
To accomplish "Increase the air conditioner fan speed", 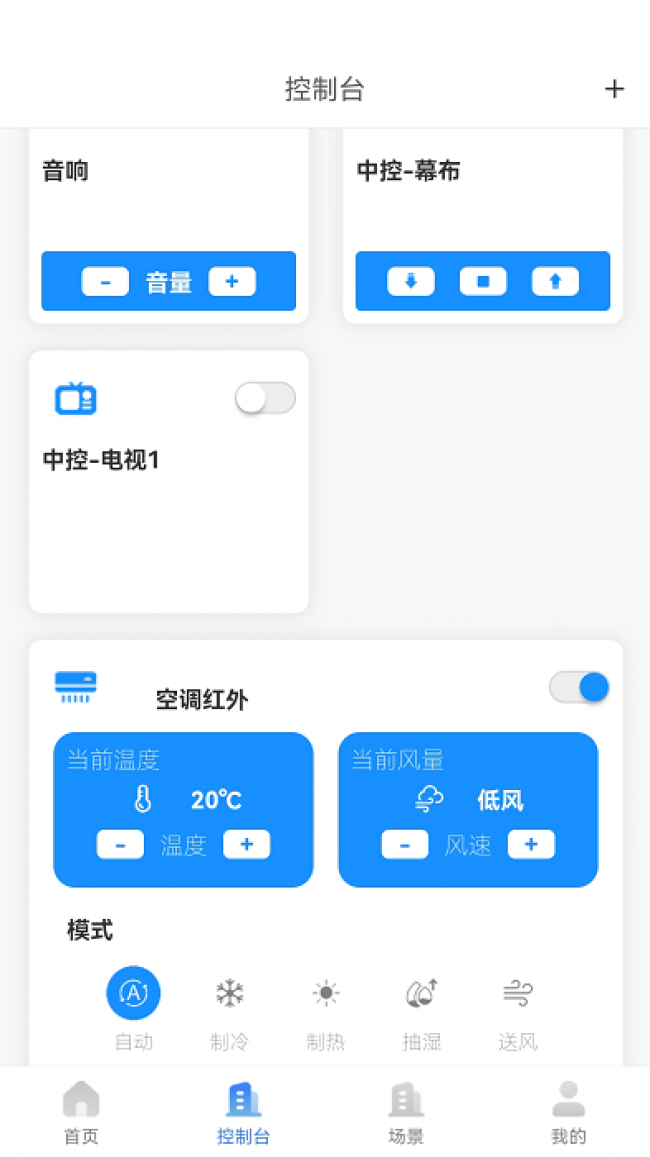I will pyautogui.click(x=531, y=845).
